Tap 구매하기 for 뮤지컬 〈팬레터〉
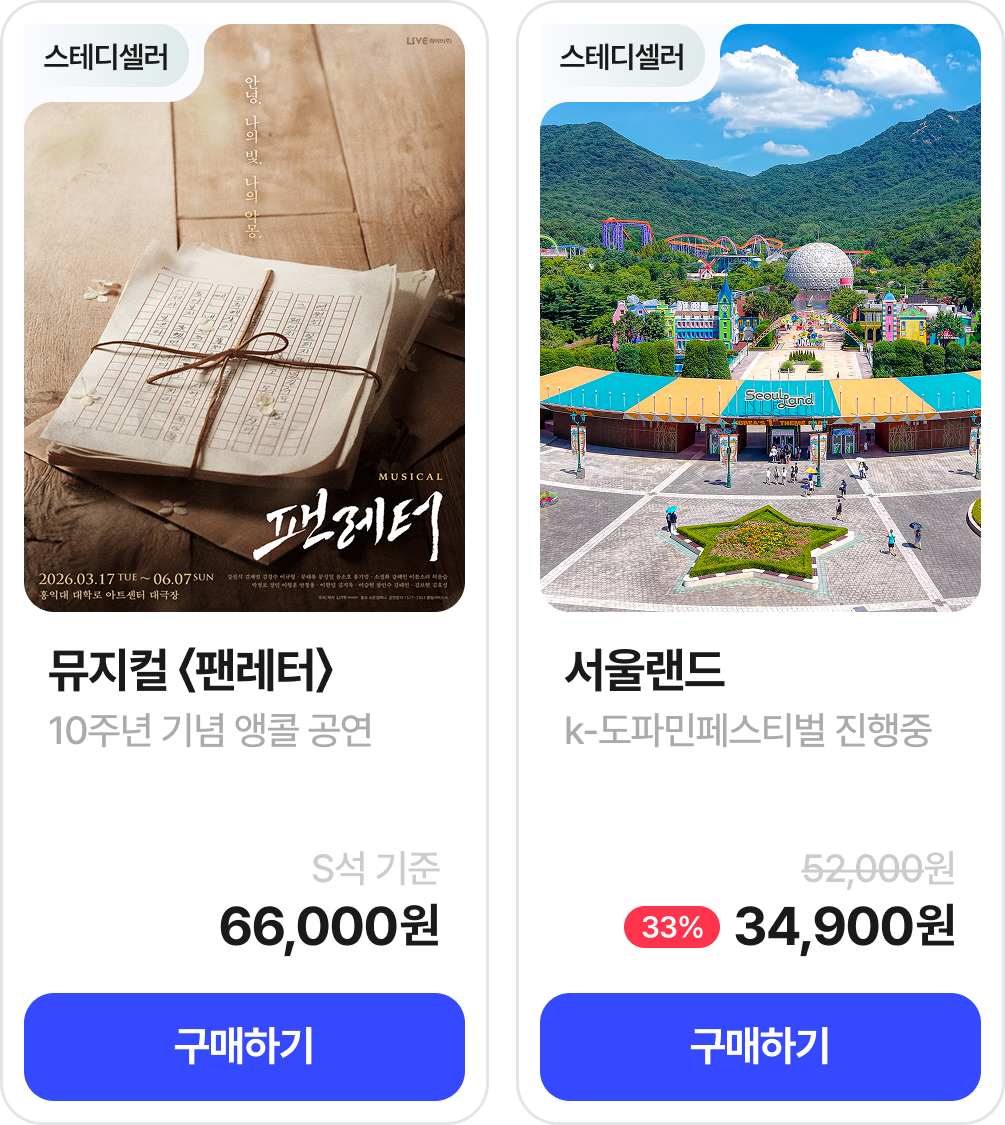This screenshot has height=1125, width=1005. point(244,1046)
